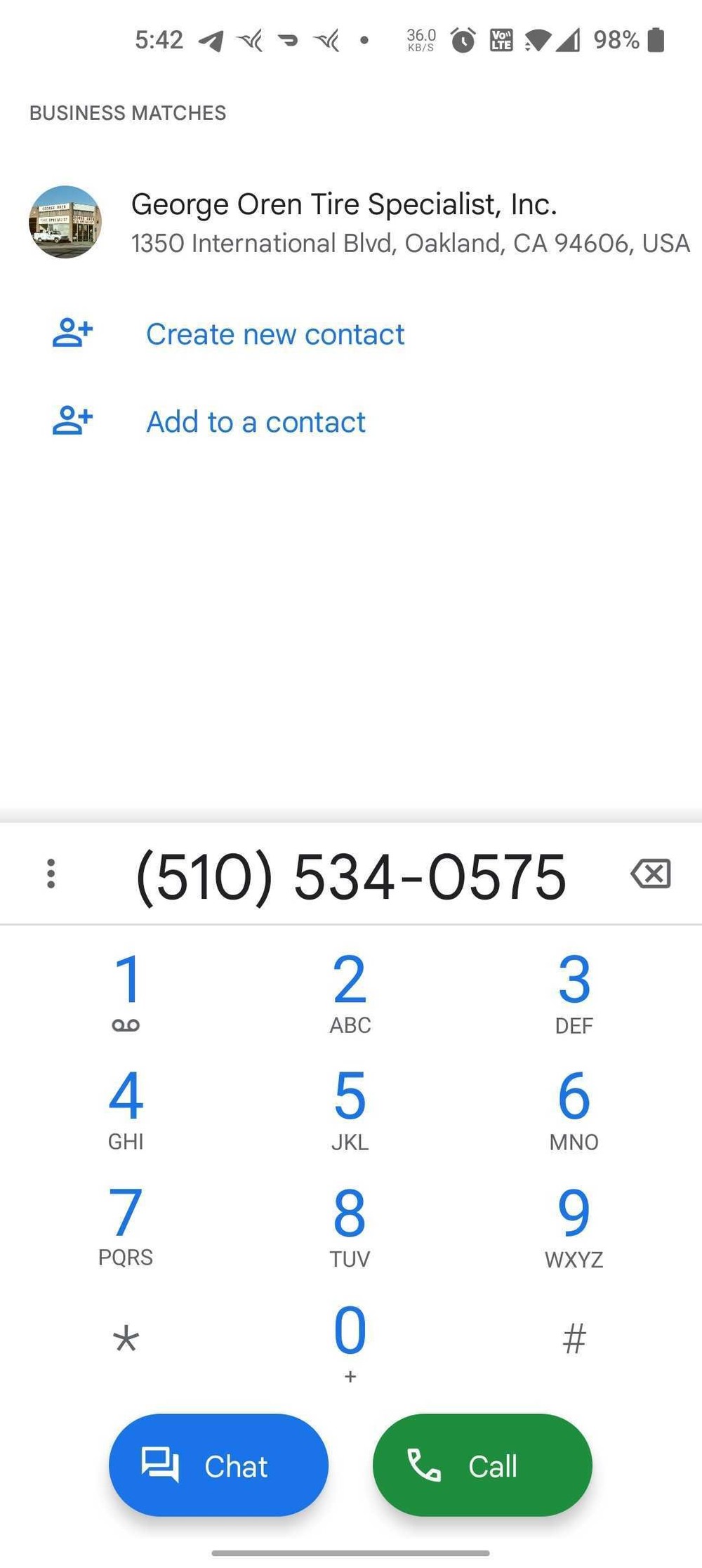Tap the dialed number field
Screen dimensions: 702x1568
(x=350, y=876)
